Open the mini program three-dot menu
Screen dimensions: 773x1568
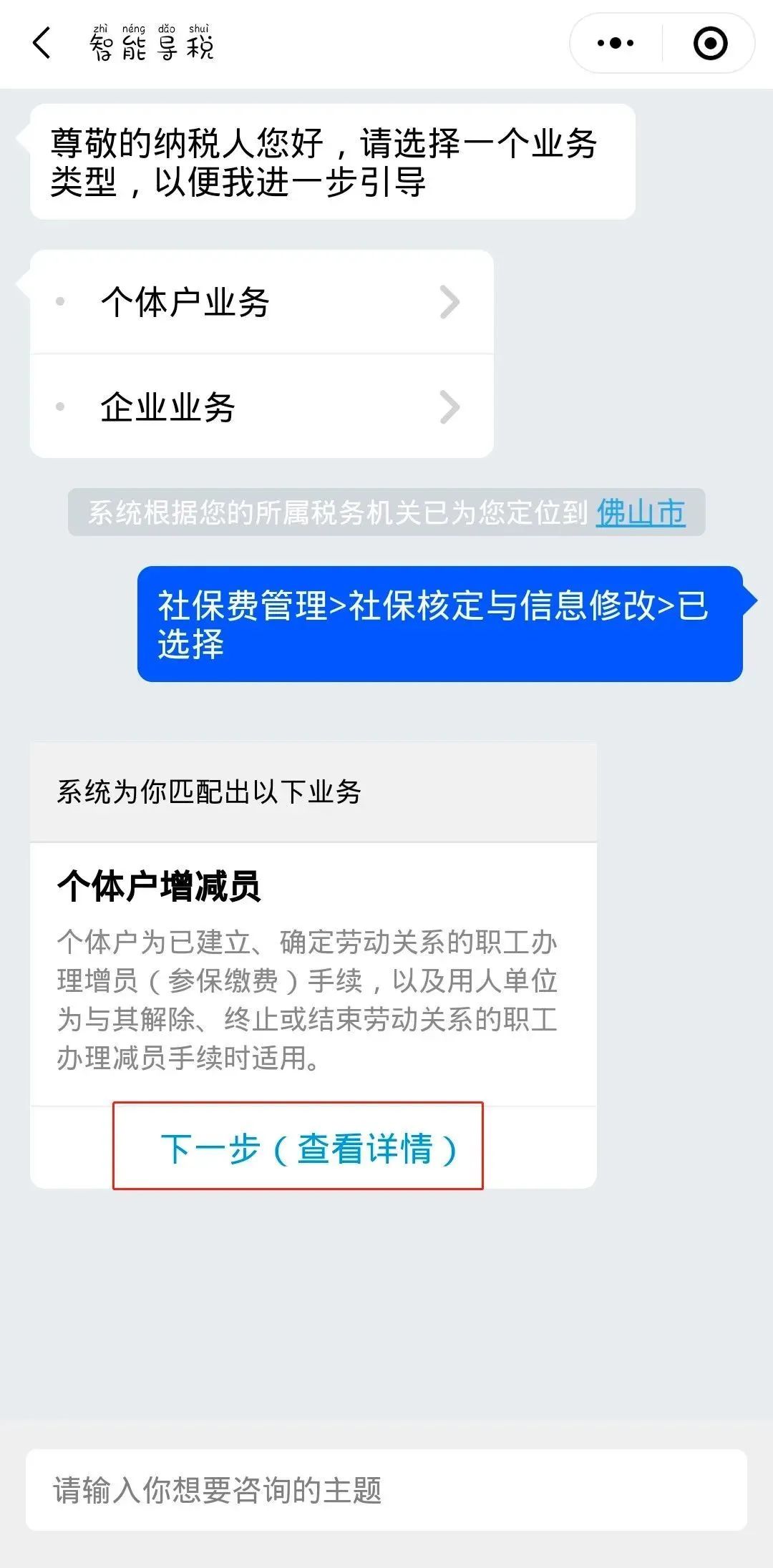pos(616,43)
